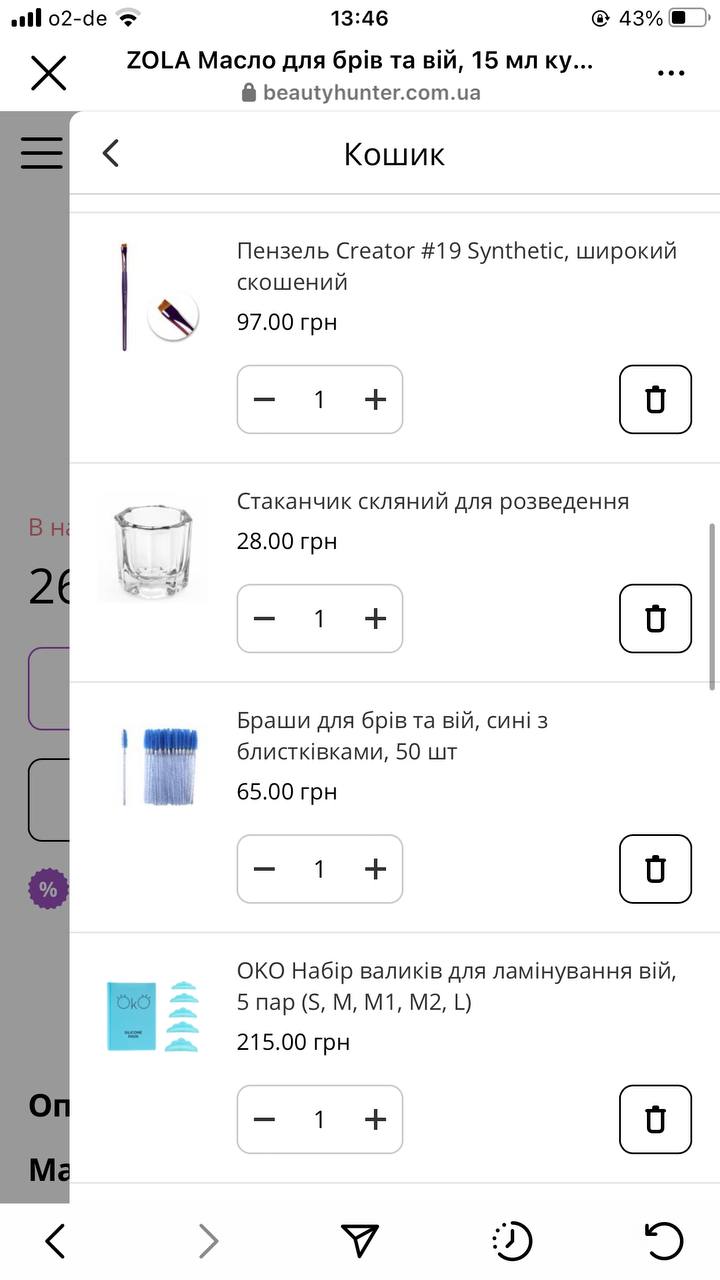Share this page via the paper plane icon

coord(360,1240)
